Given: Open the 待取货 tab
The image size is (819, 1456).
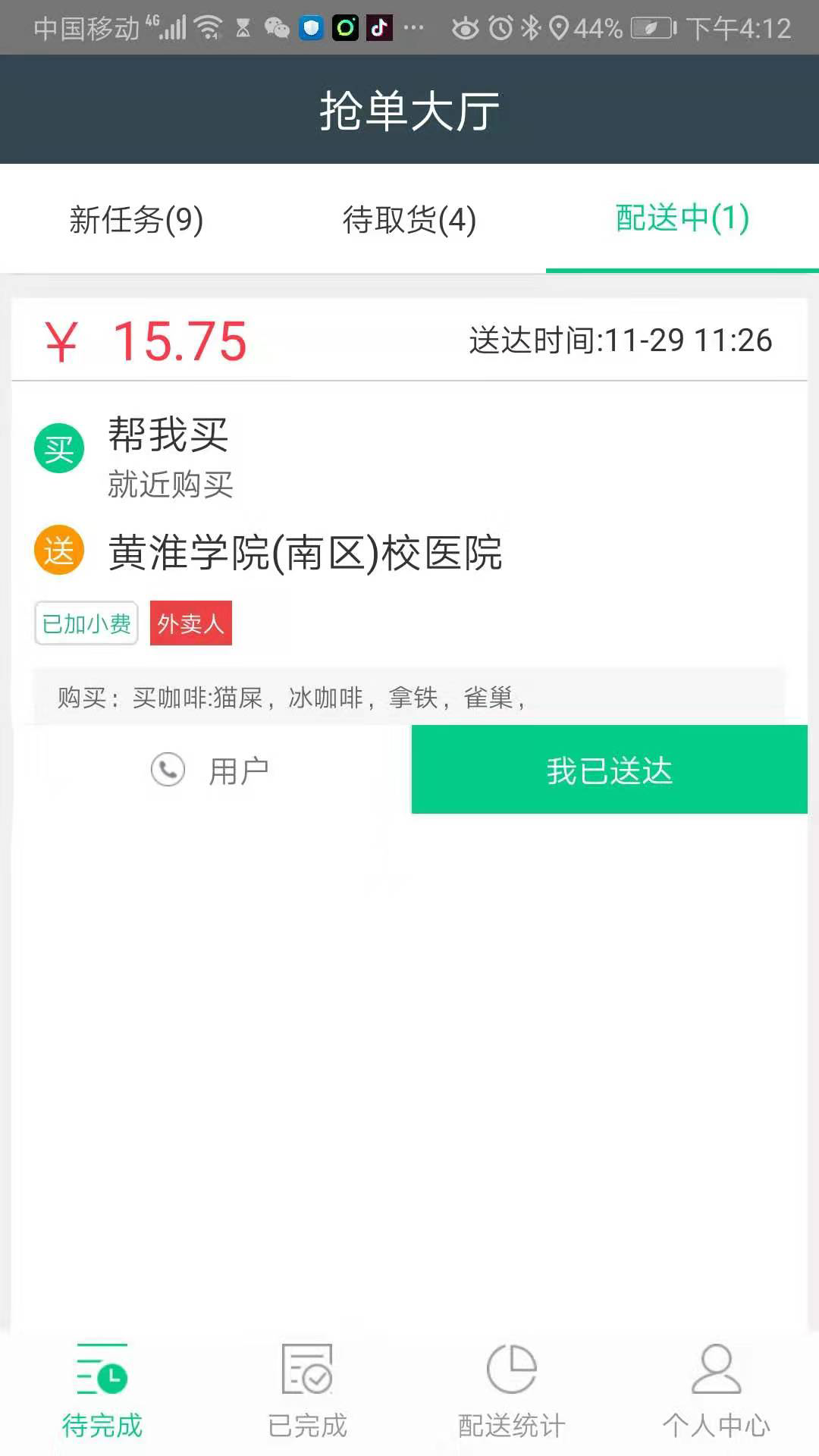Looking at the screenshot, I should (409, 220).
